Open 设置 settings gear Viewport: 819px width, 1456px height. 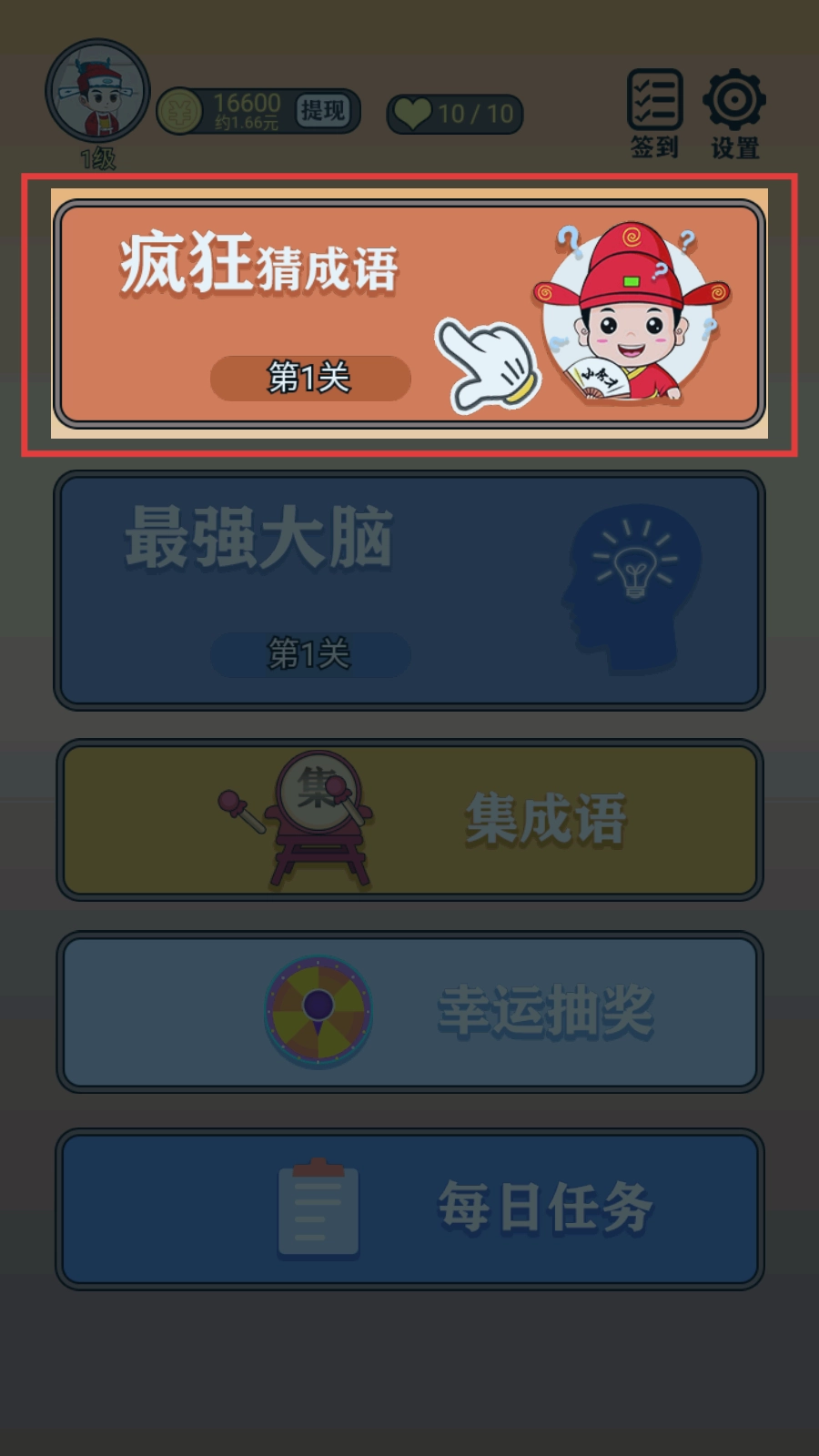[734, 112]
